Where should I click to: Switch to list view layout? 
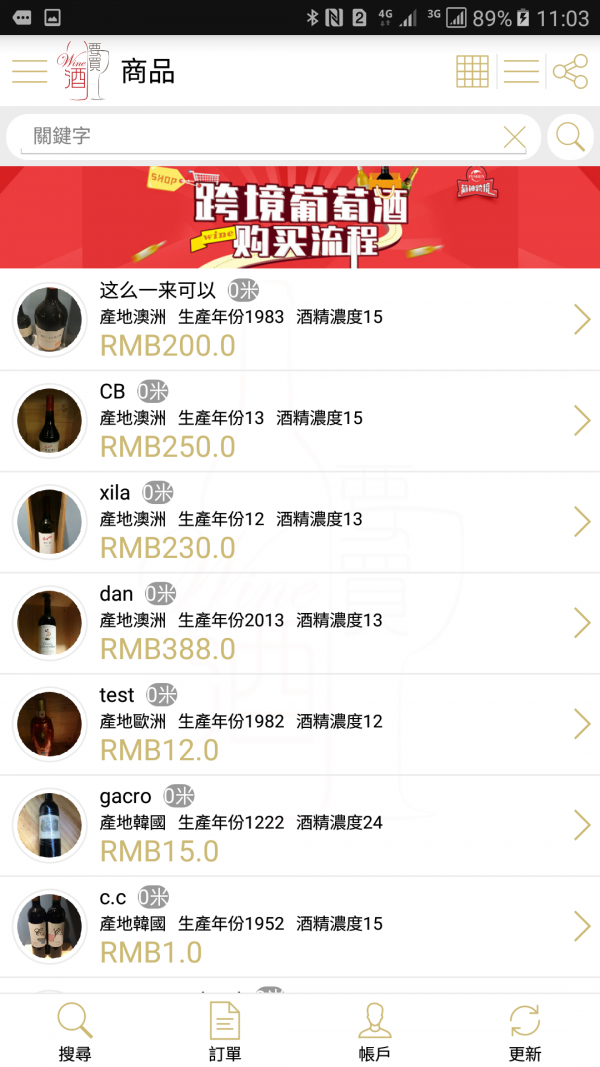pos(521,72)
